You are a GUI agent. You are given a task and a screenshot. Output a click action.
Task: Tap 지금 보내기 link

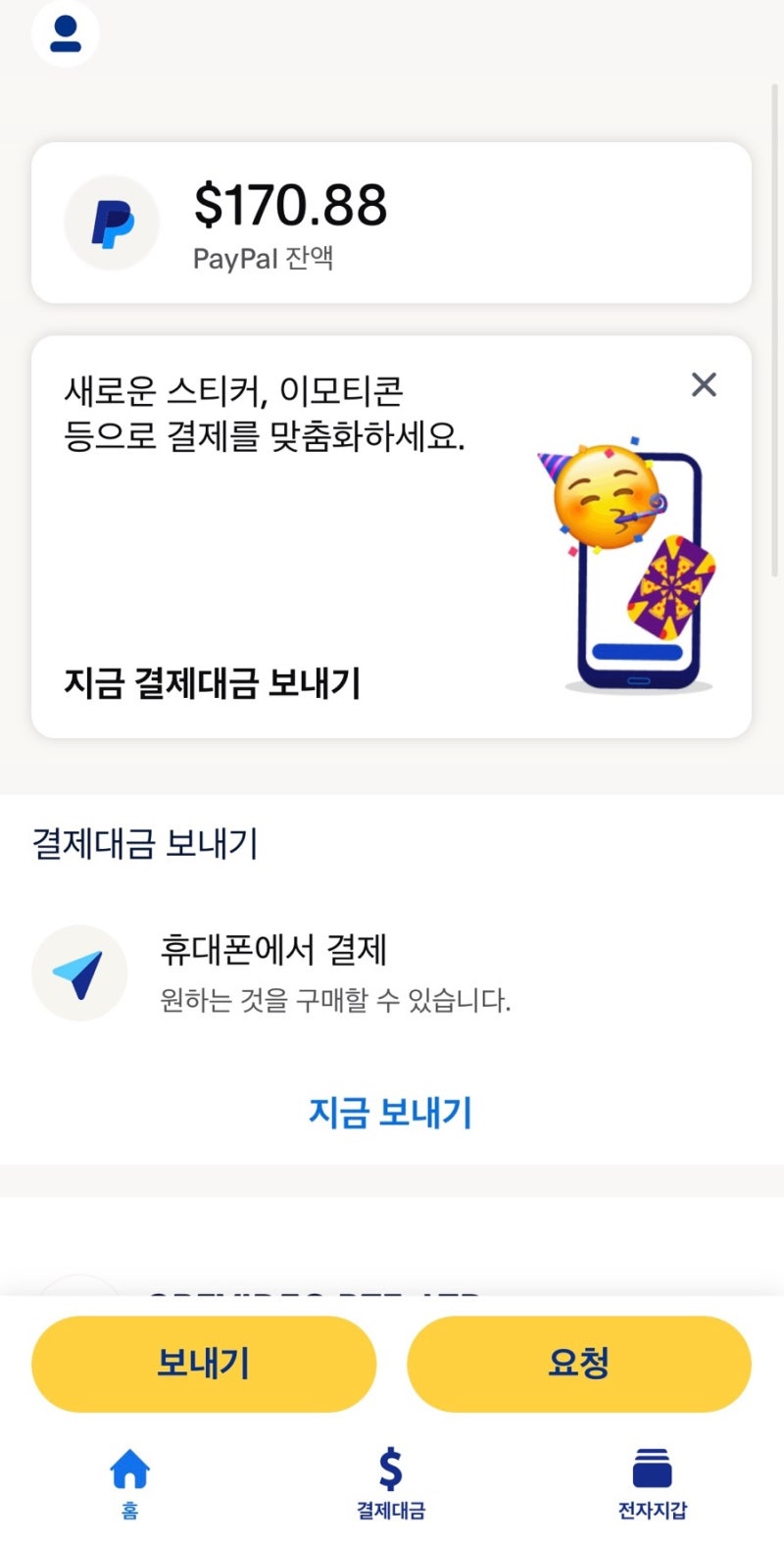391,1111
